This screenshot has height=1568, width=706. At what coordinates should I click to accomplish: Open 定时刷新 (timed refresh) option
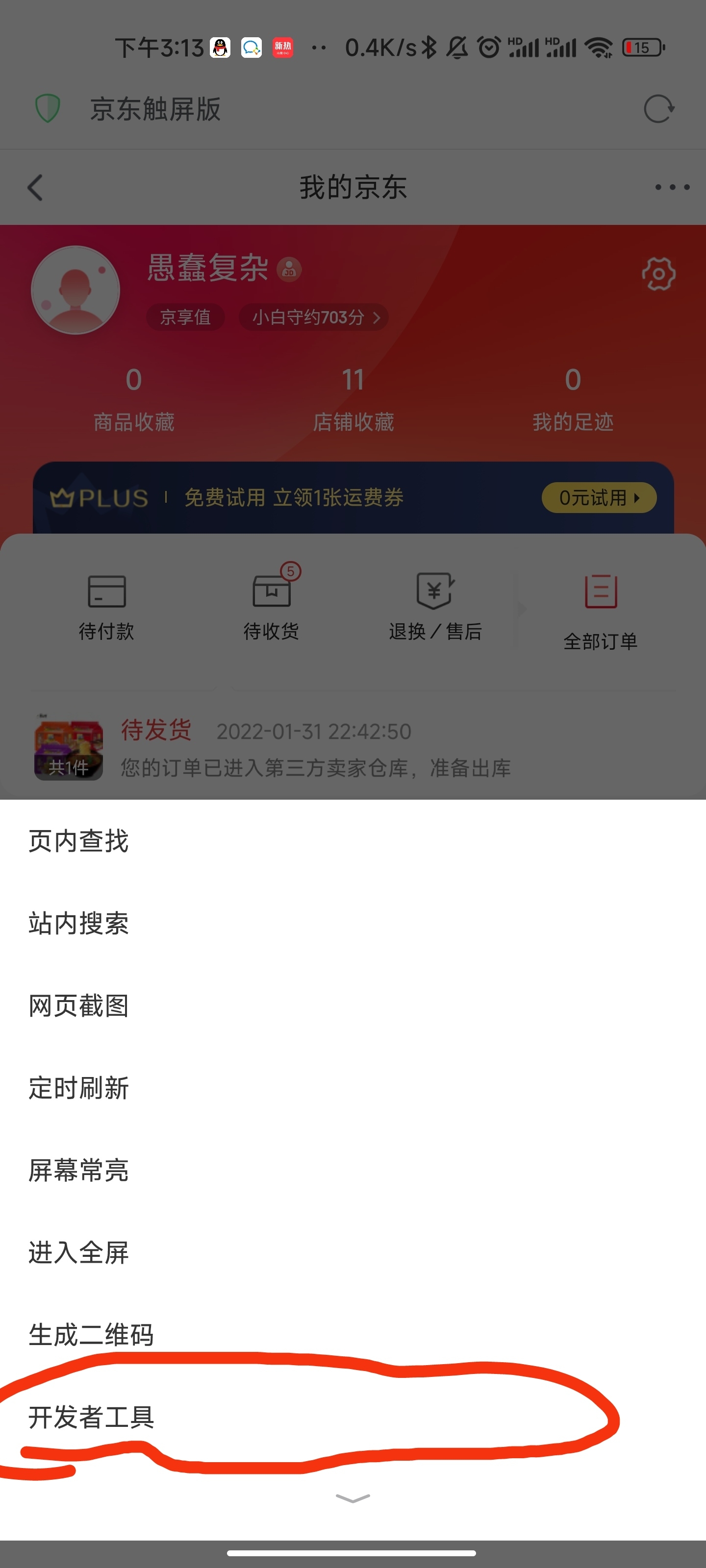[78, 1088]
